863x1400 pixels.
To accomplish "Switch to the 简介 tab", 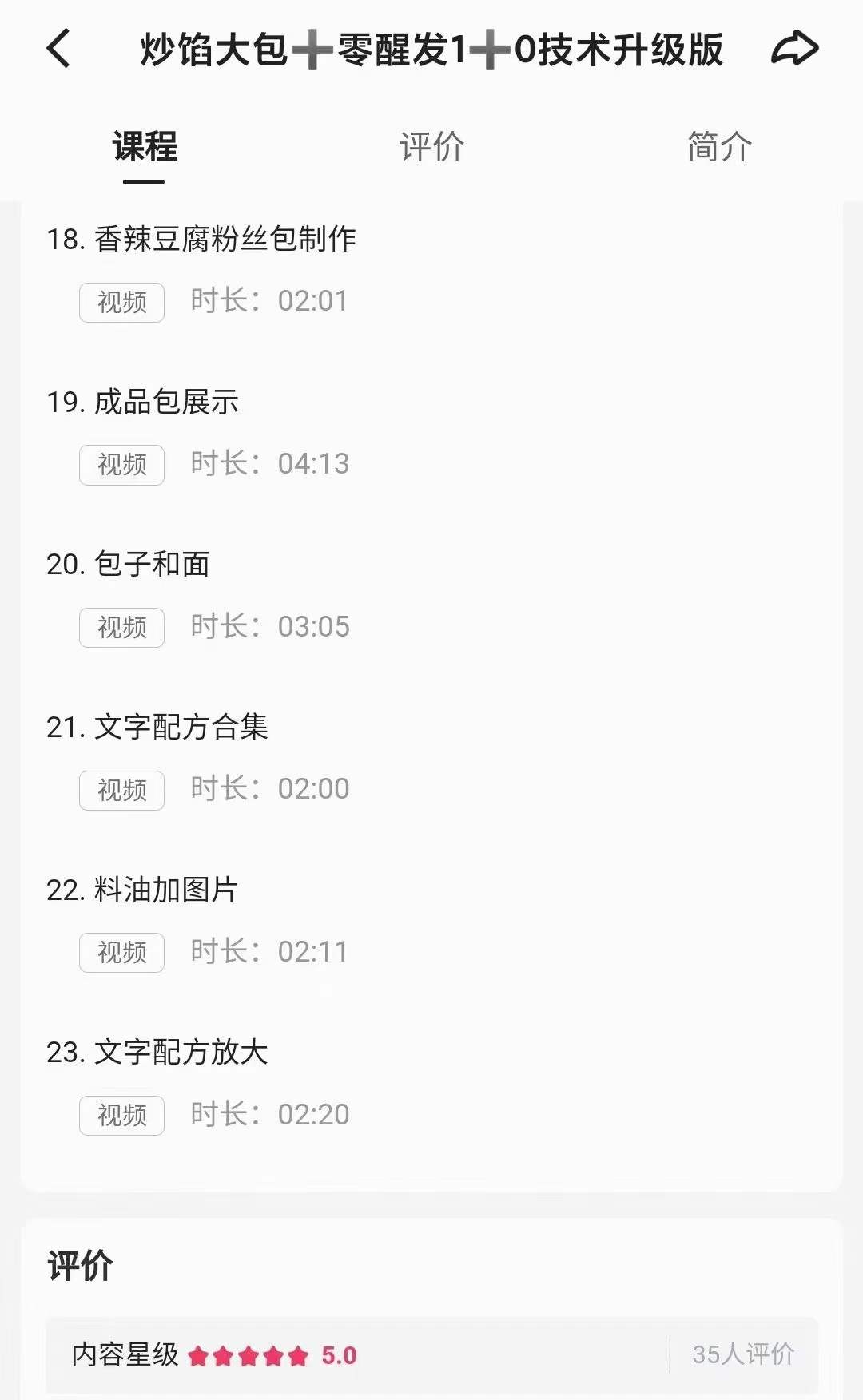I will [x=717, y=147].
